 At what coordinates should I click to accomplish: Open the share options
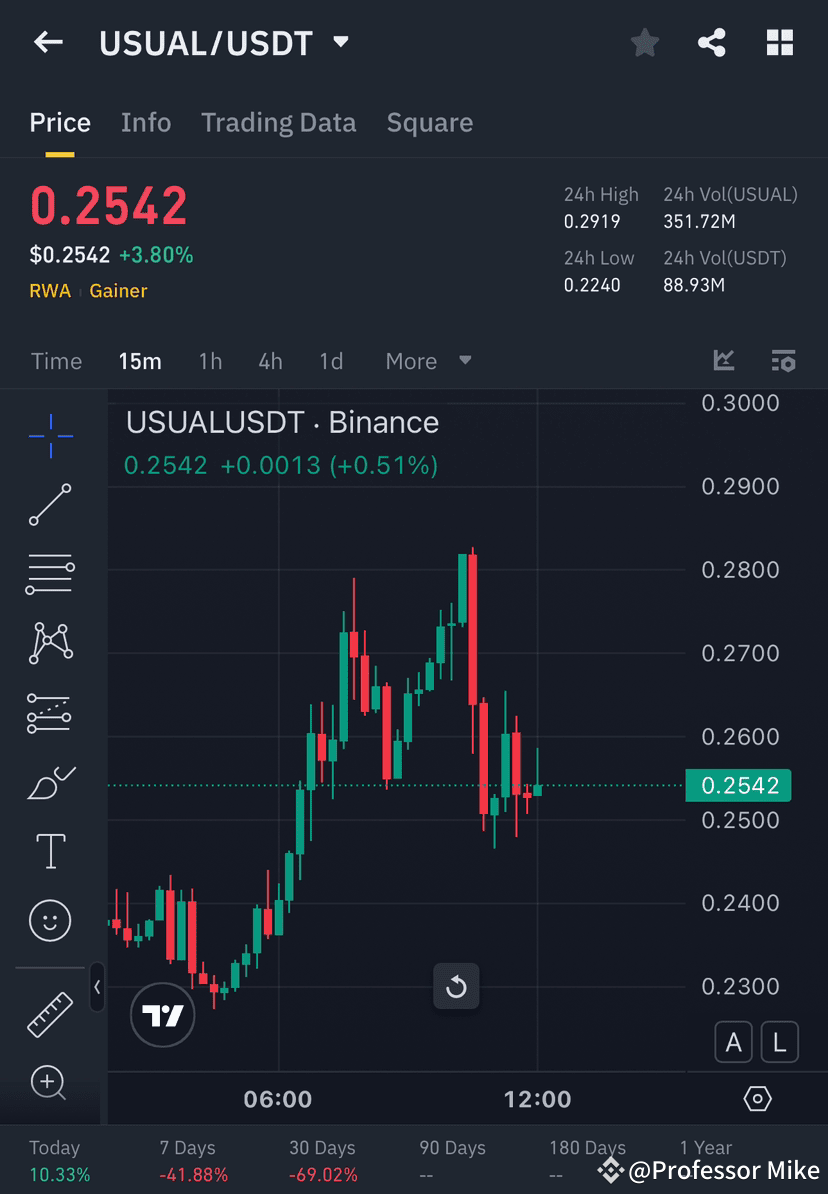pos(712,42)
